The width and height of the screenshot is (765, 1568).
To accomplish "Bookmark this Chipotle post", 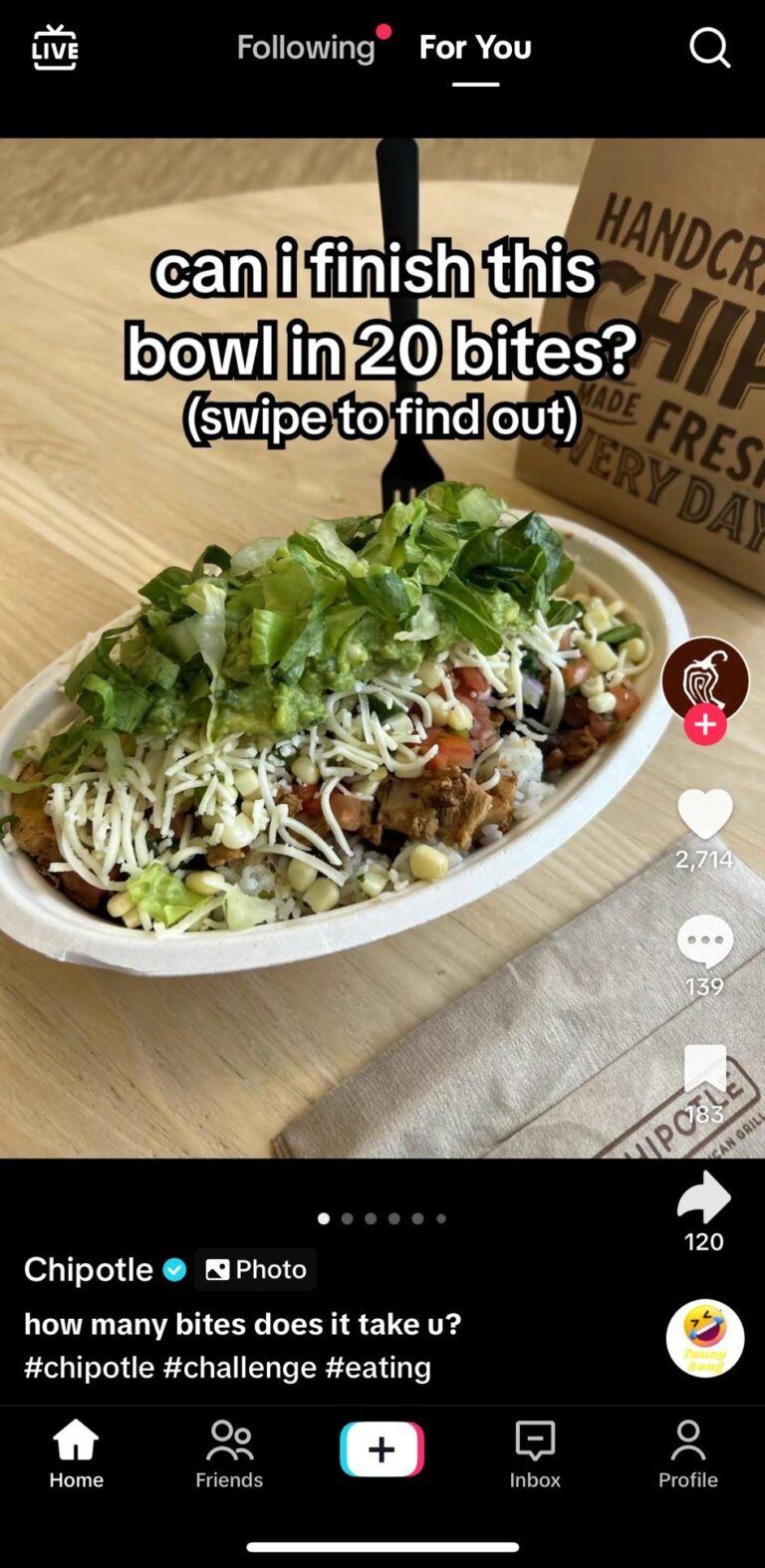I will (x=705, y=1068).
